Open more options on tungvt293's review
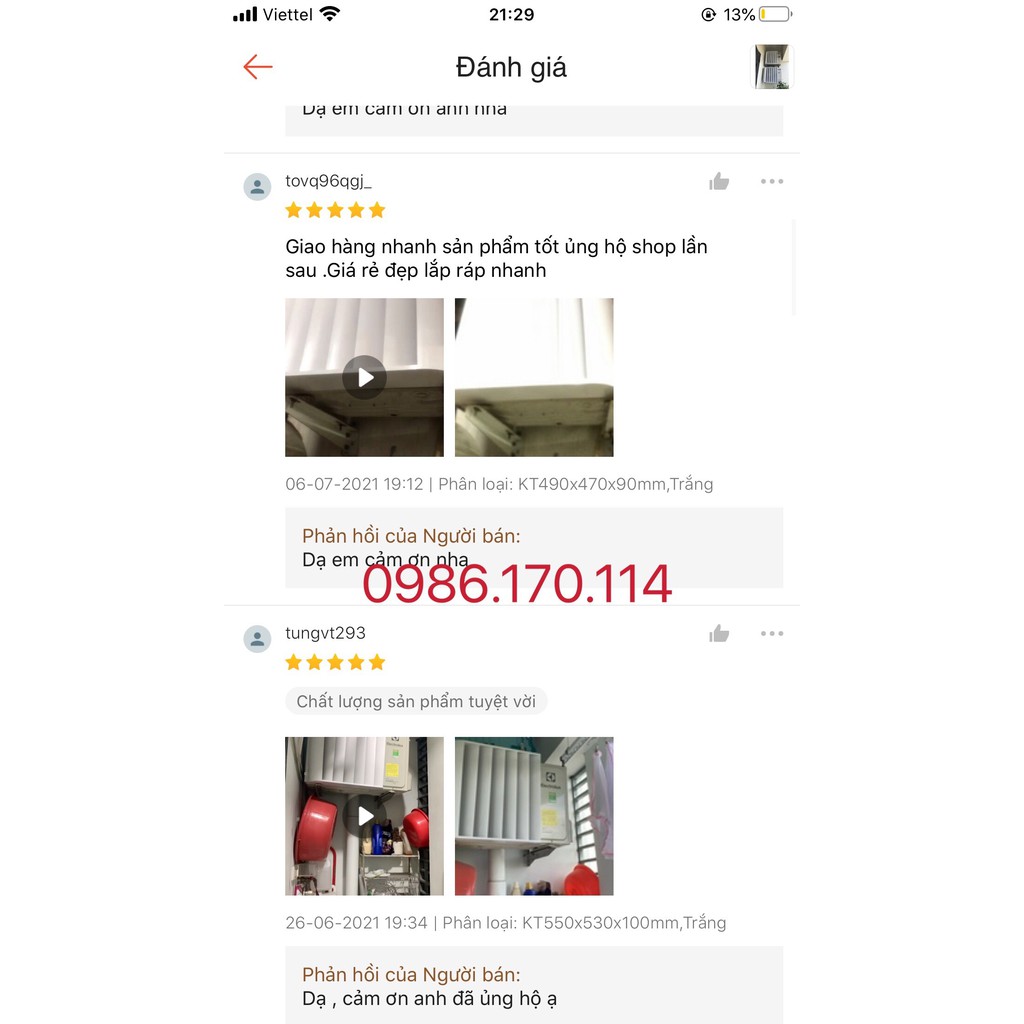This screenshot has width=1024, height=1024. click(771, 633)
